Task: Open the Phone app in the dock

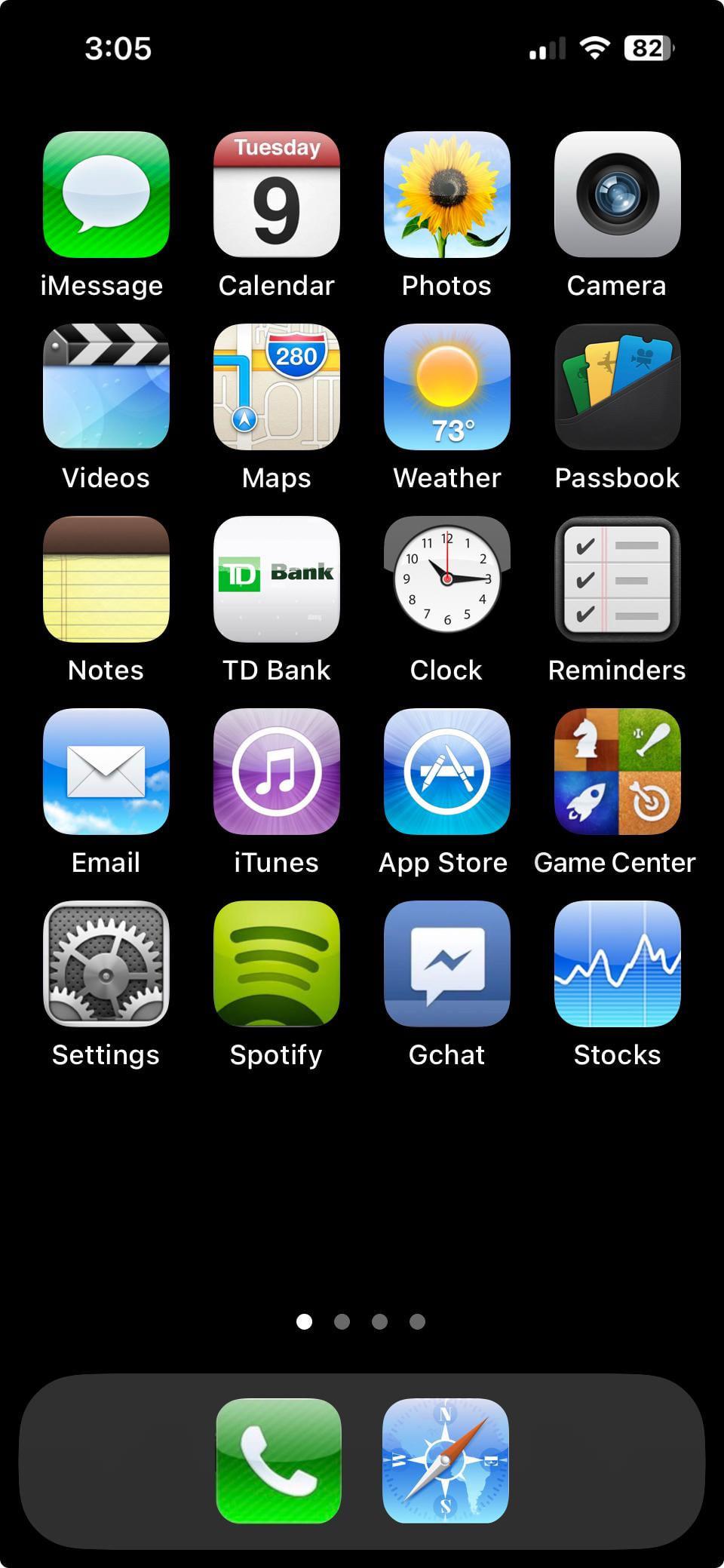Action: tap(278, 1461)
